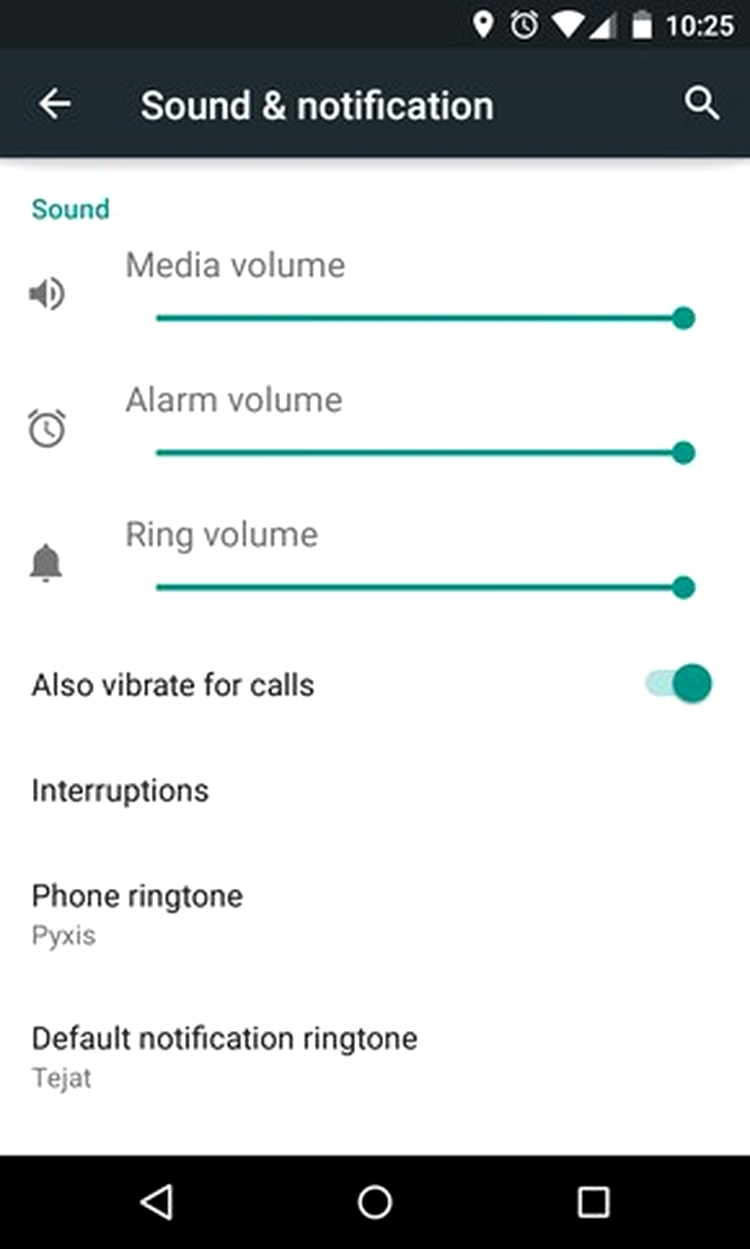Disable Also vibrate for calls
The image size is (750, 1249).
pos(679,684)
